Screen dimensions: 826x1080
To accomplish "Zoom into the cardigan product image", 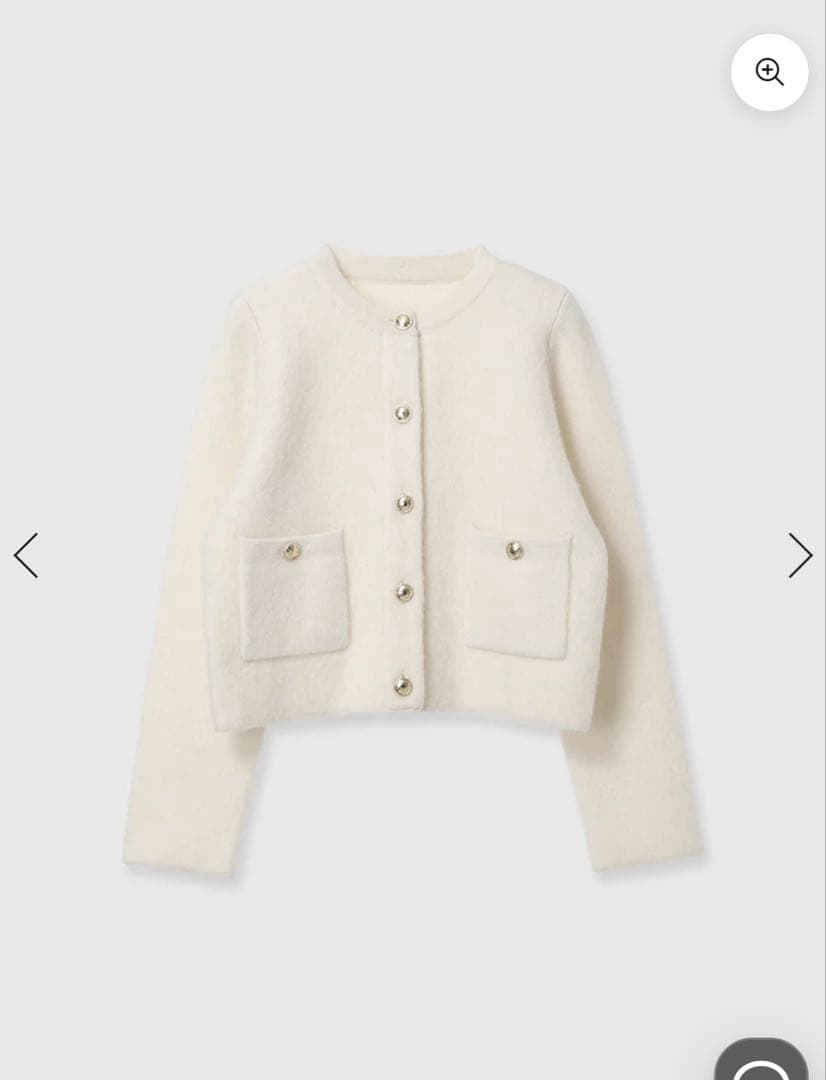I will 769,72.
